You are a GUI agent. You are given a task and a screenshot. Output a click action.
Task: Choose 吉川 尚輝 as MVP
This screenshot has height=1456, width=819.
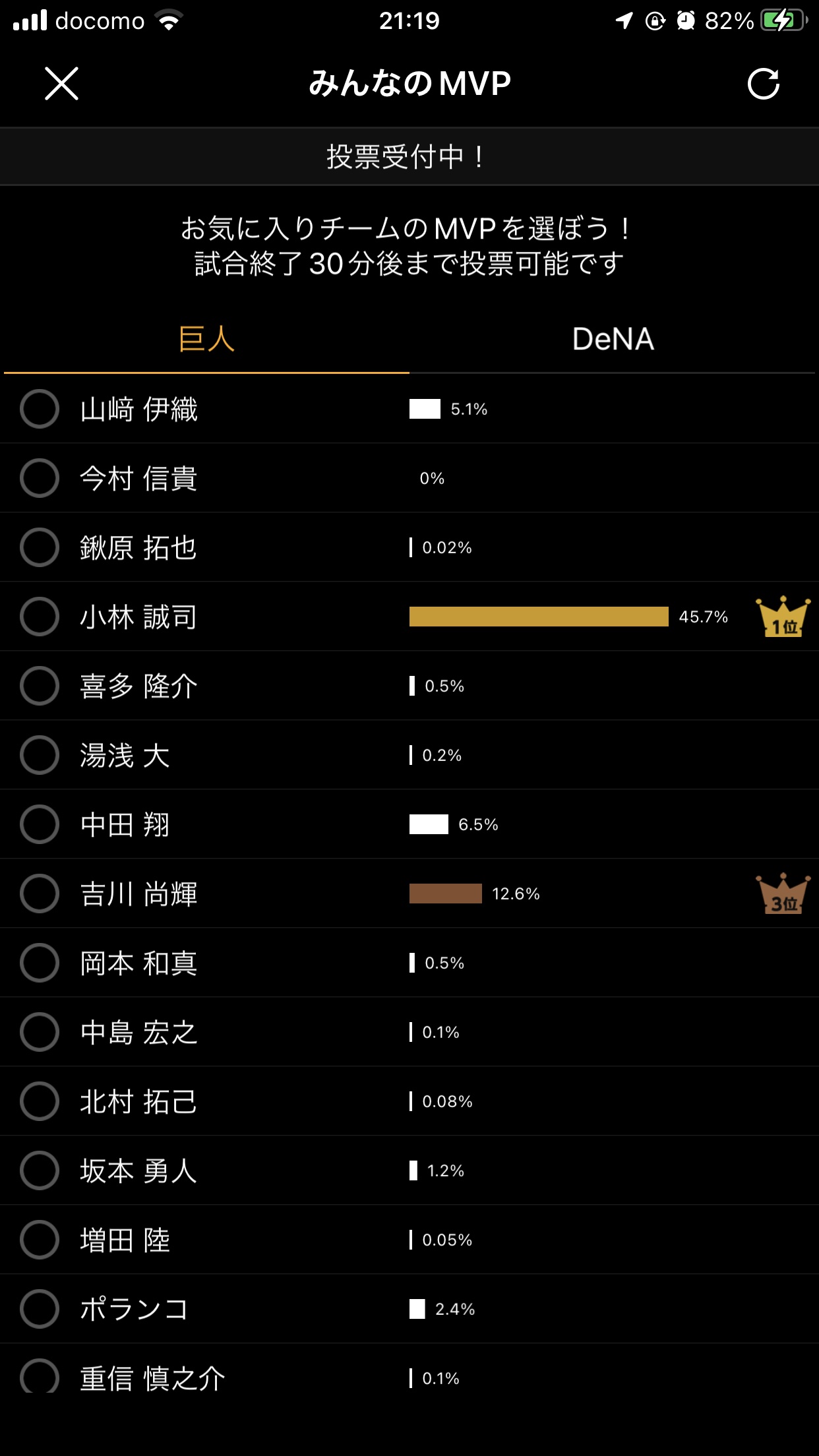(x=40, y=894)
